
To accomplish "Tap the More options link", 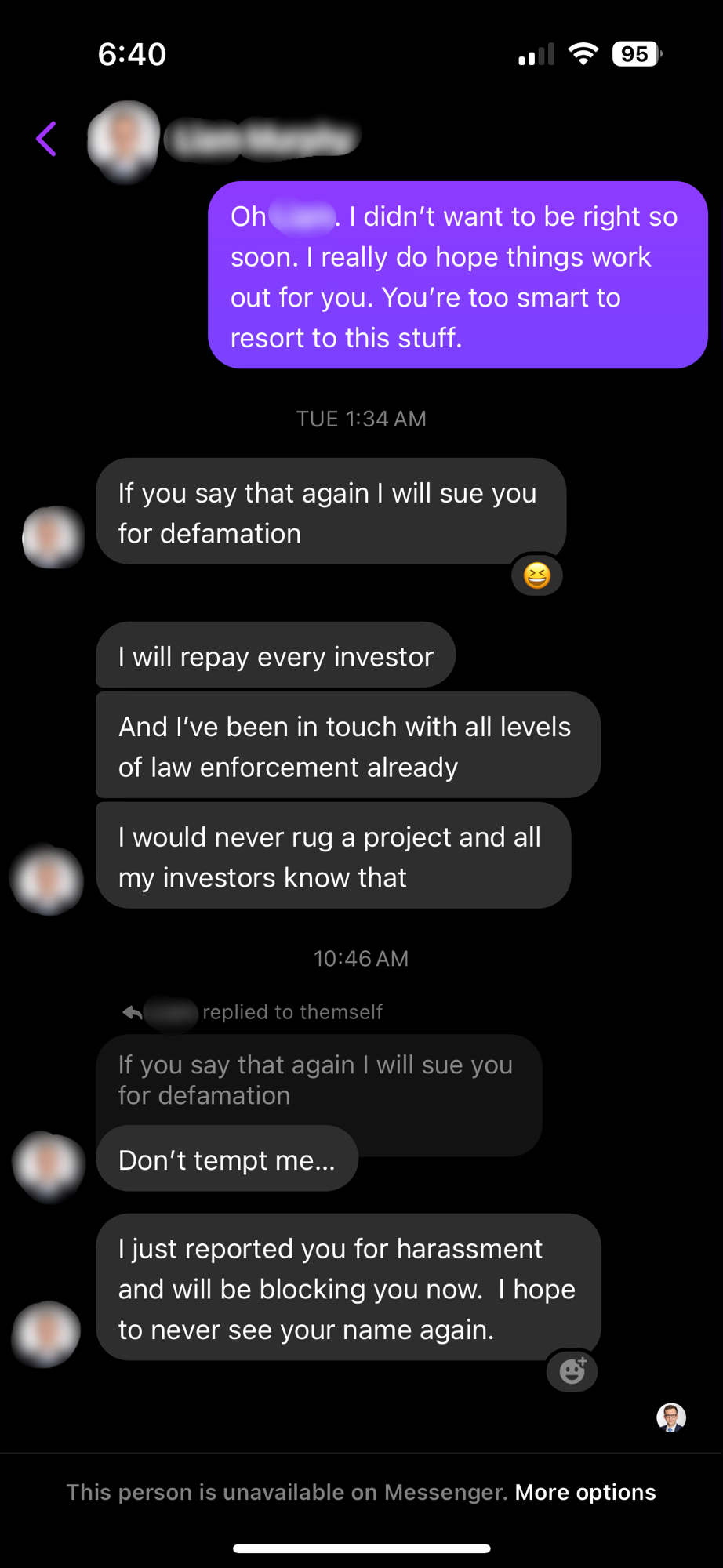I will [x=585, y=1492].
